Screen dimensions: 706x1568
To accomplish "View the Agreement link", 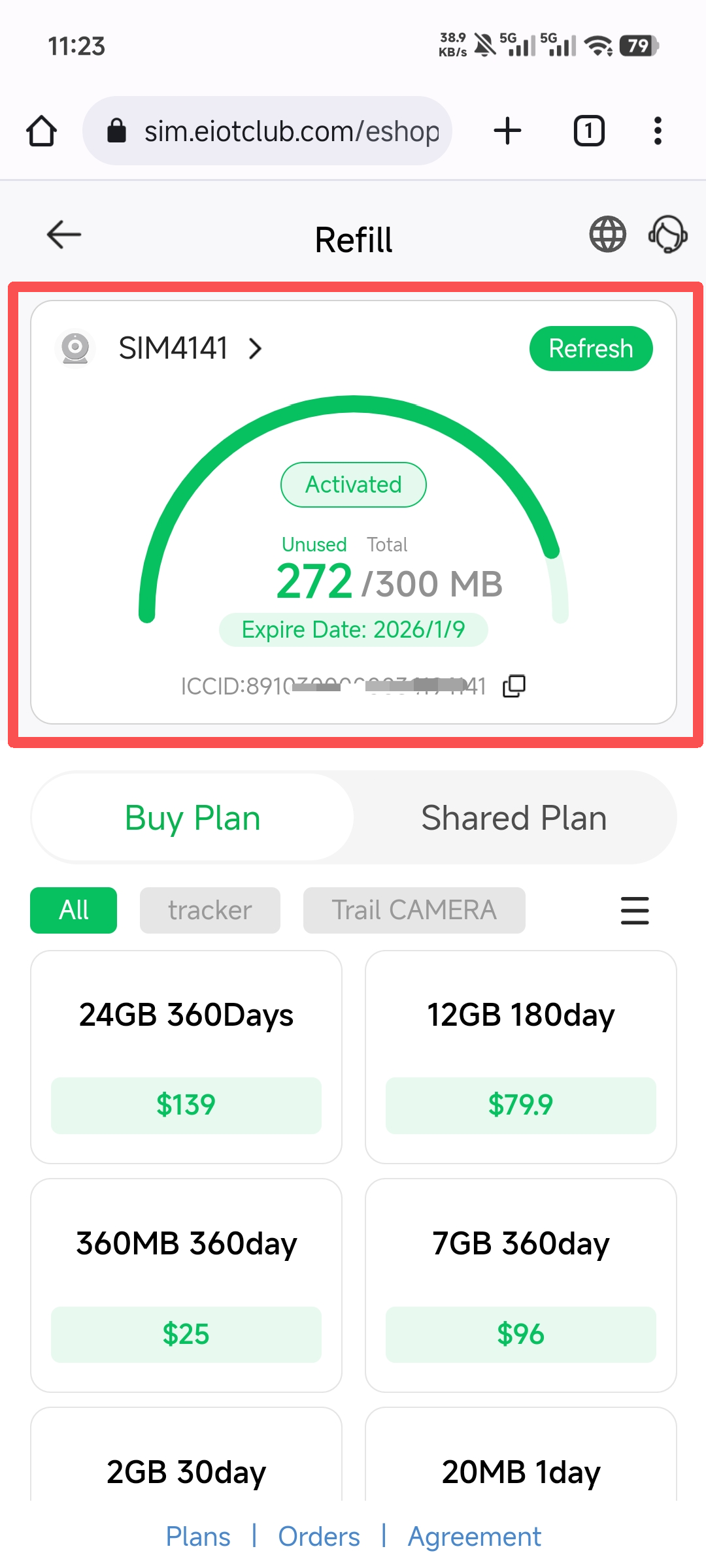I will pos(475,1537).
